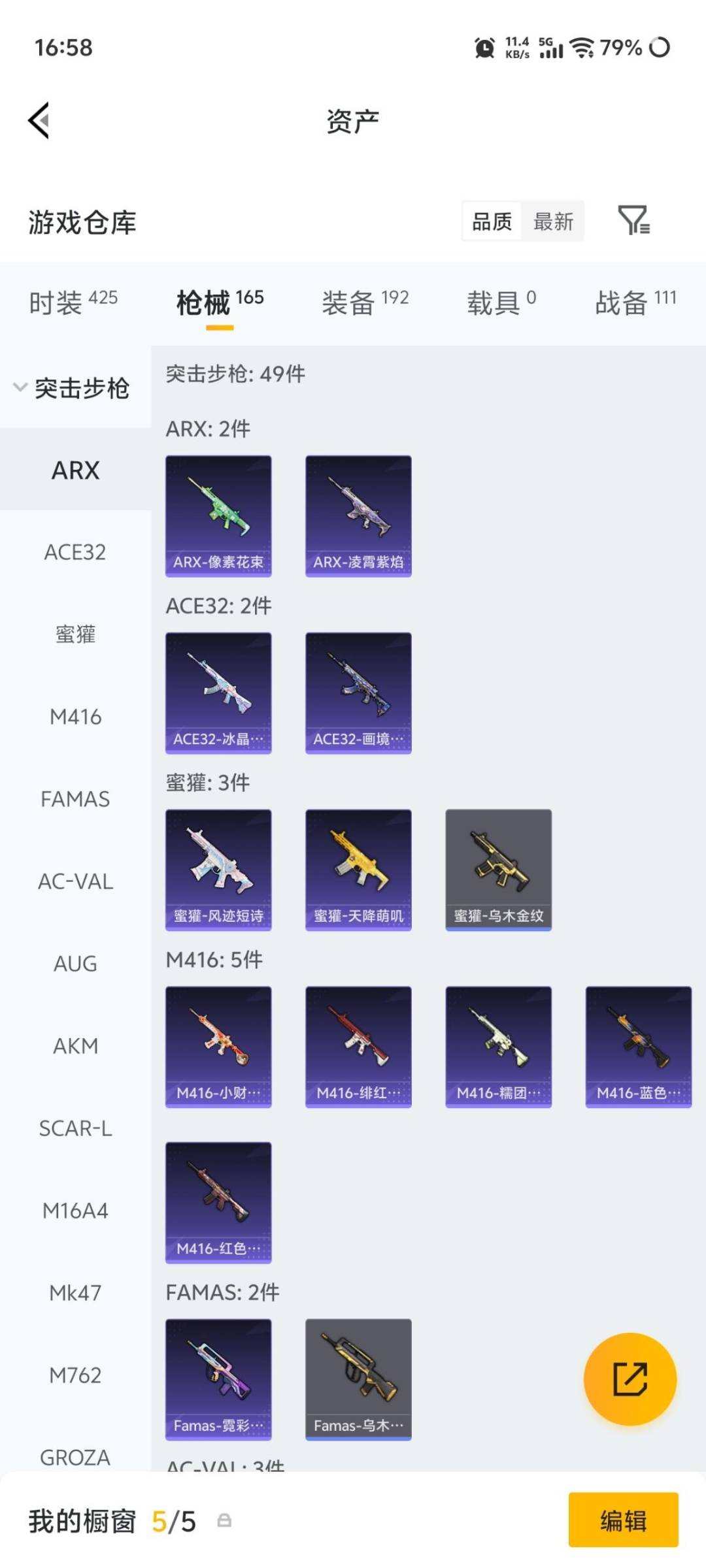Sort the warehouse by 最新
Image resolution: width=706 pixels, height=1568 pixels.
tap(553, 221)
